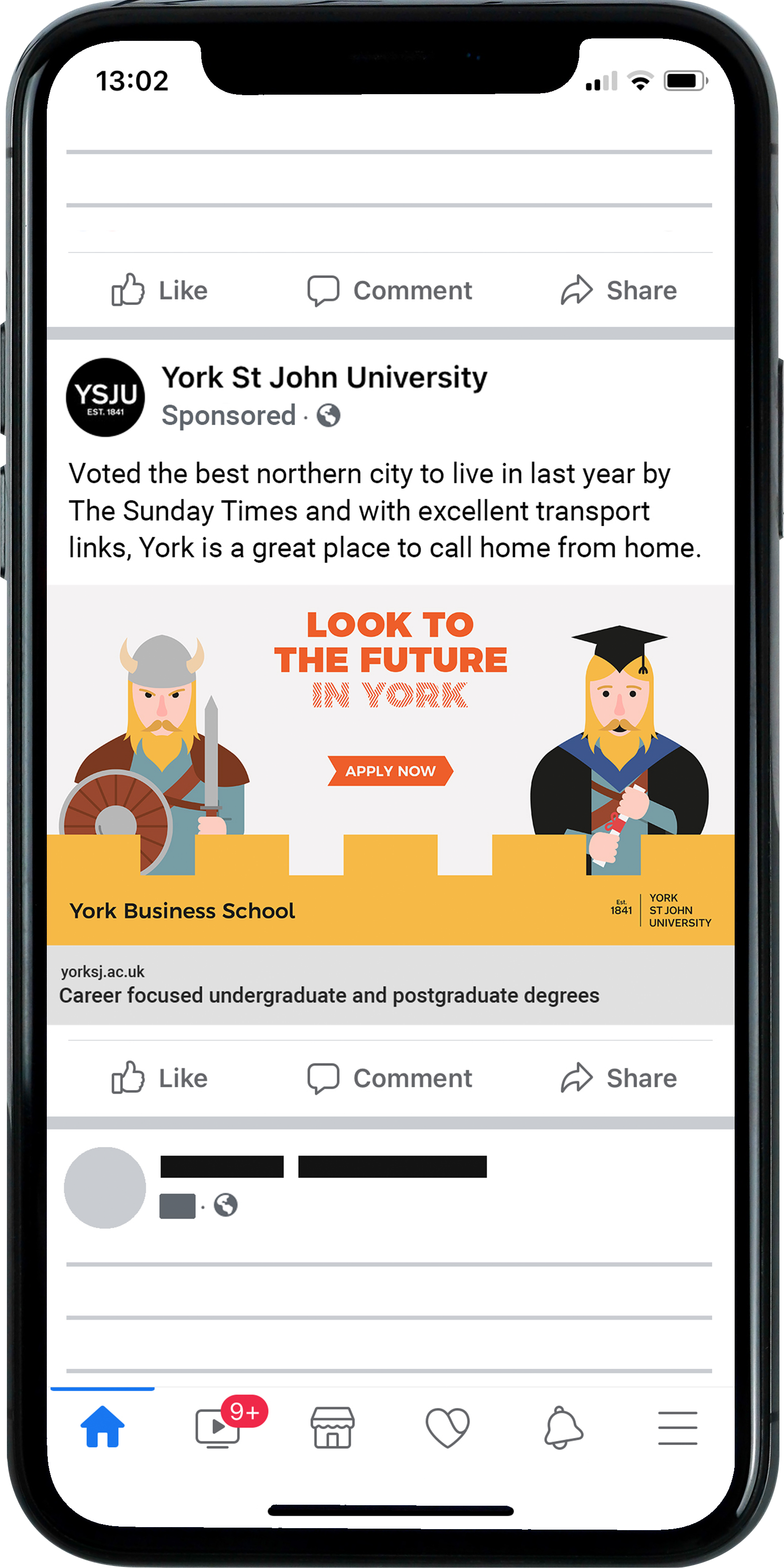Open the Marketplace tab

point(332,1427)
